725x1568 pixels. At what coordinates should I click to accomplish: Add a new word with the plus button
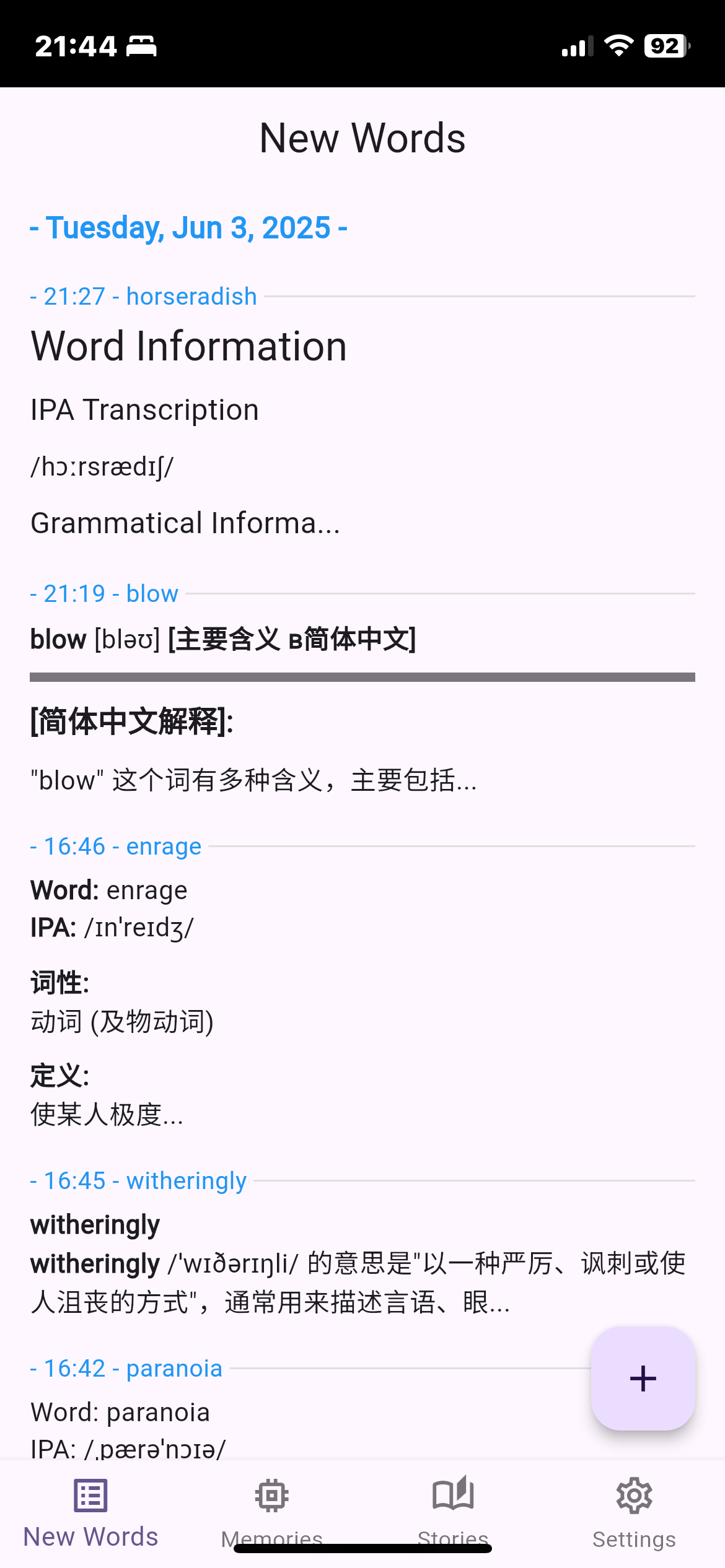click(x=643, y=1379)
